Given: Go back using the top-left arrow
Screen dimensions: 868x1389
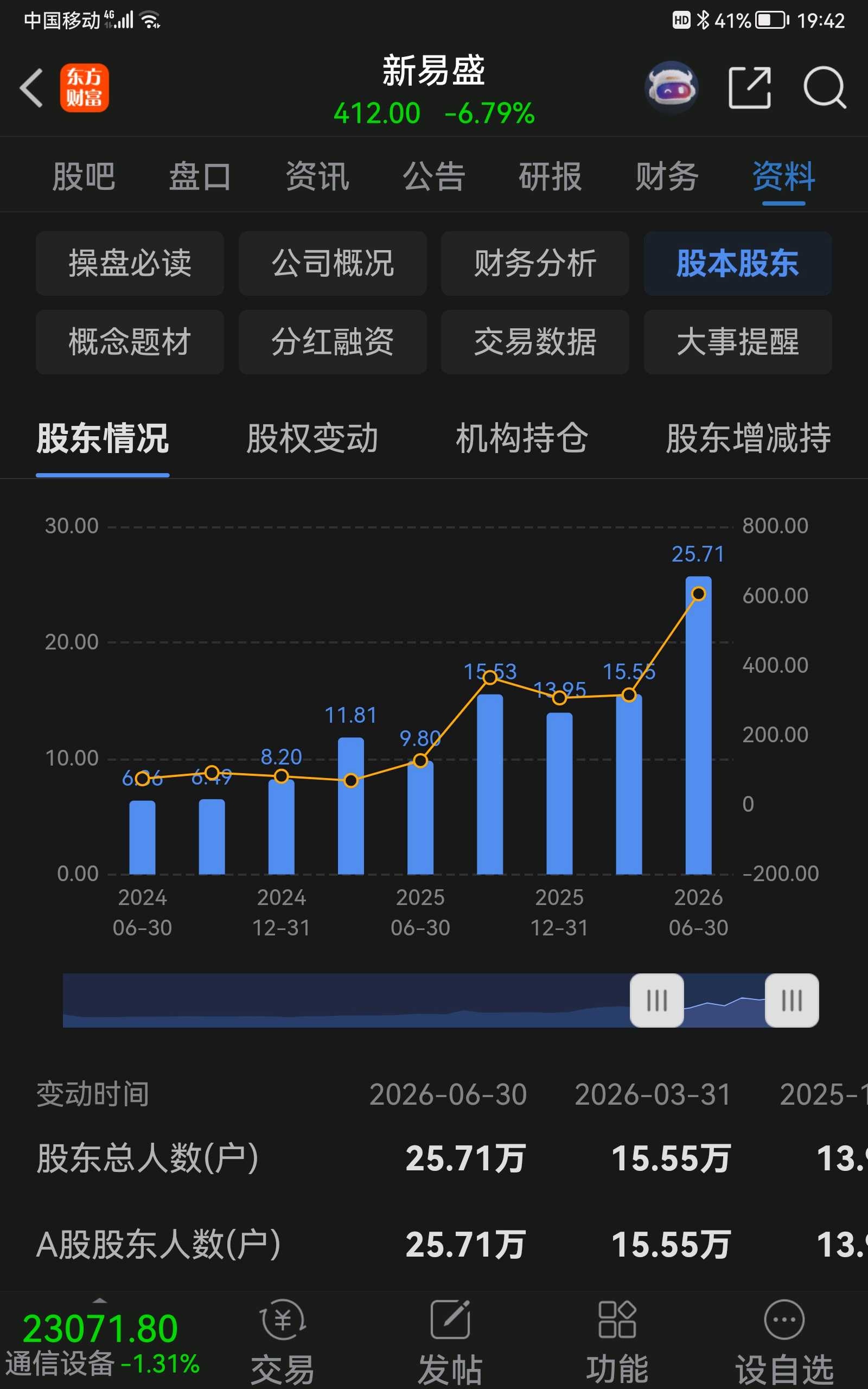Looking at the screenshot, I should coord(31,88).
